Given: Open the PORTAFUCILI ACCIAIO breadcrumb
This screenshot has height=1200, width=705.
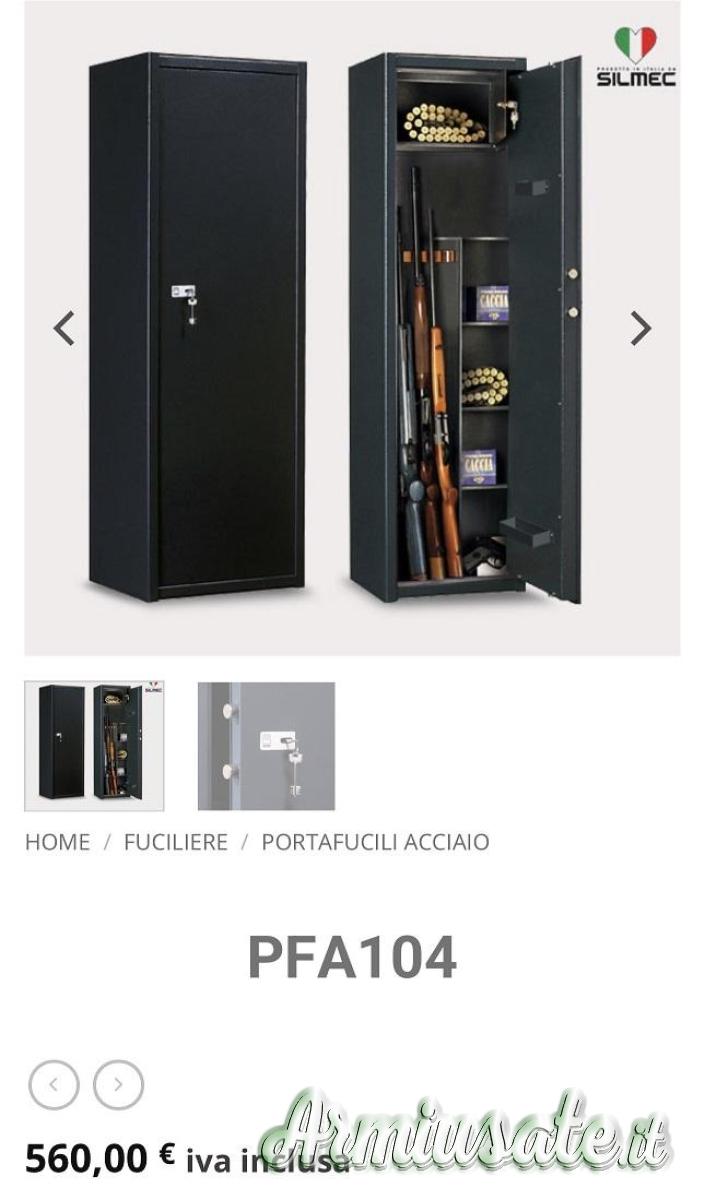Looking at the screenshot, I should [375, 842].
